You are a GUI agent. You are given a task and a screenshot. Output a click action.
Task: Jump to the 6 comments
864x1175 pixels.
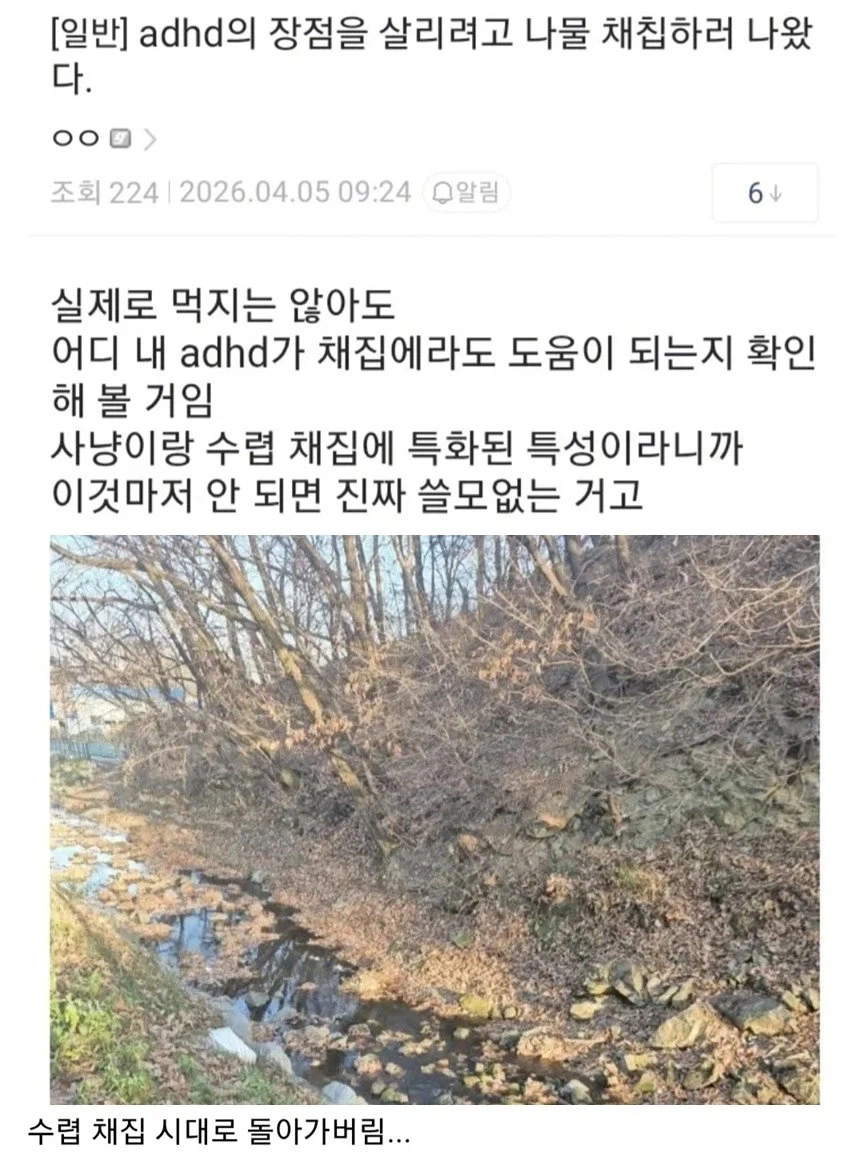pos(764,193)
